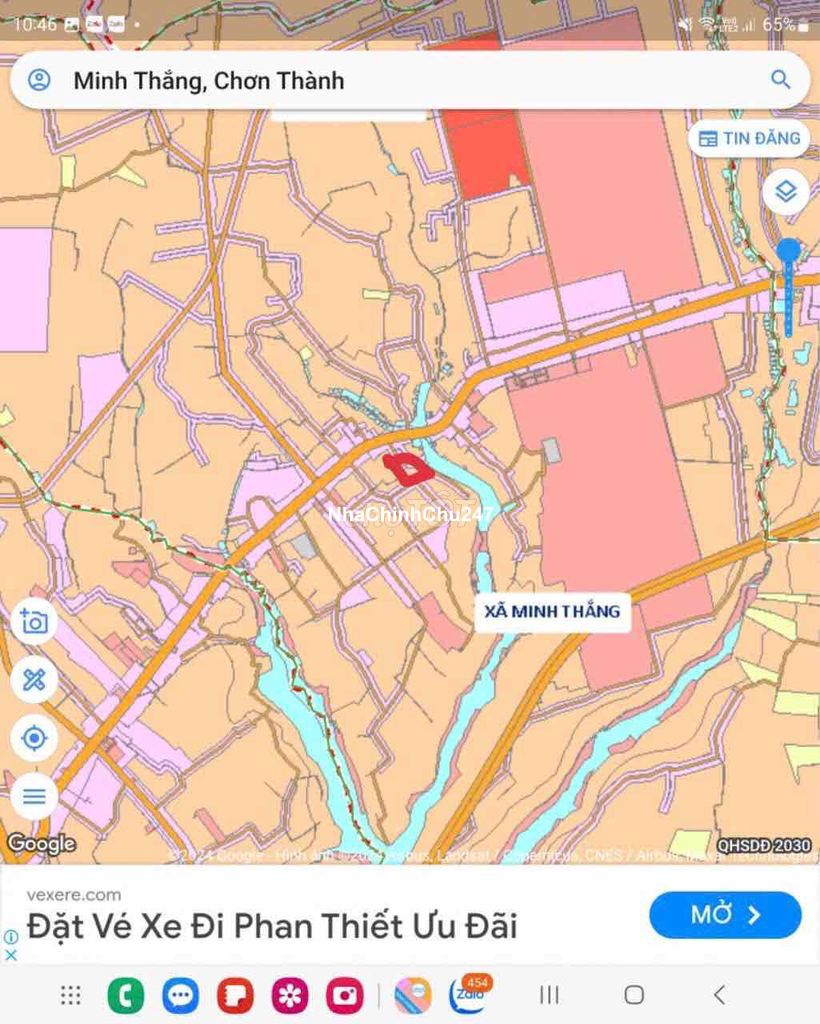This screenshot has height=1024, width=820.
Task: Launch the Phone app from the taskbar
Action: click(126, 995)
